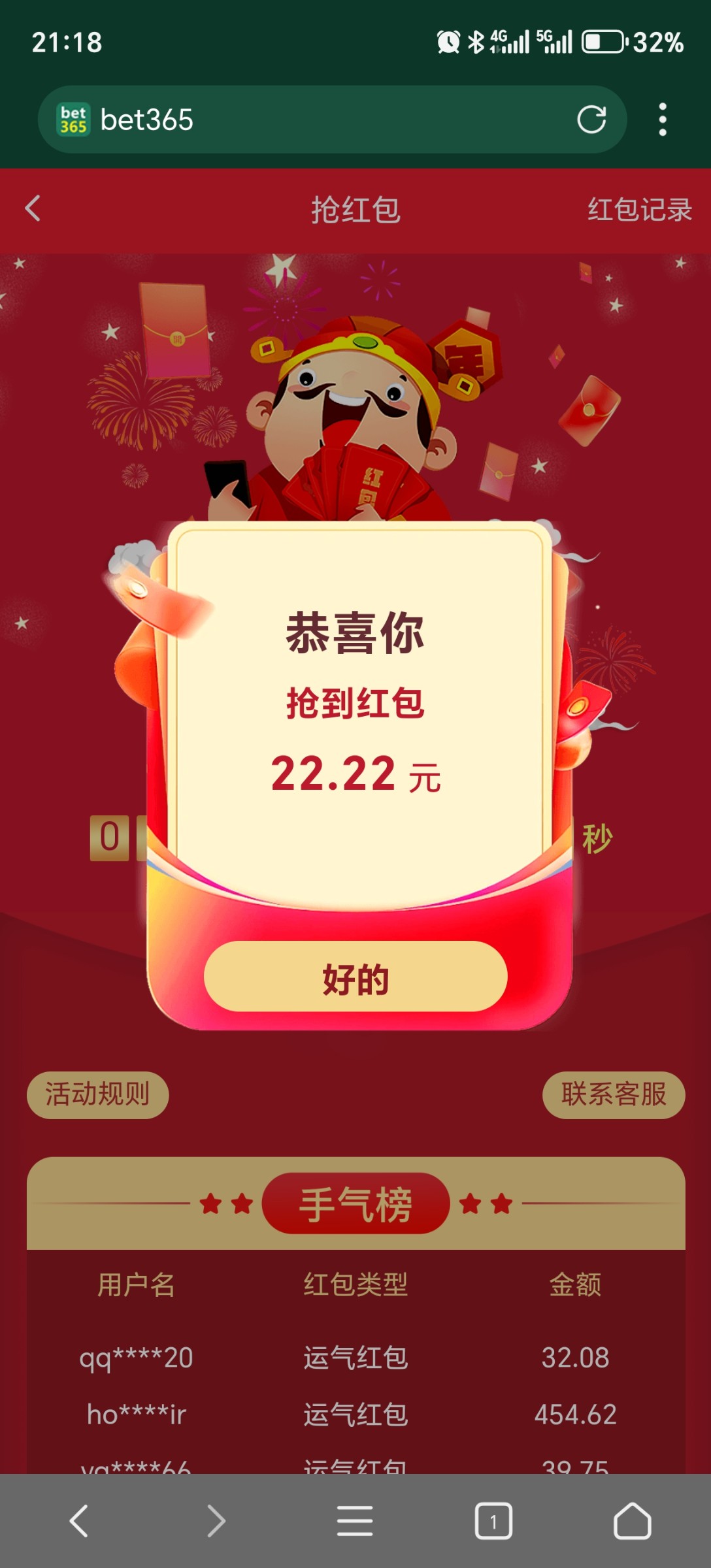This screenshot has width=711, height=1568.
Task: Open the browser overflow menu
Action: click(663, 120)
